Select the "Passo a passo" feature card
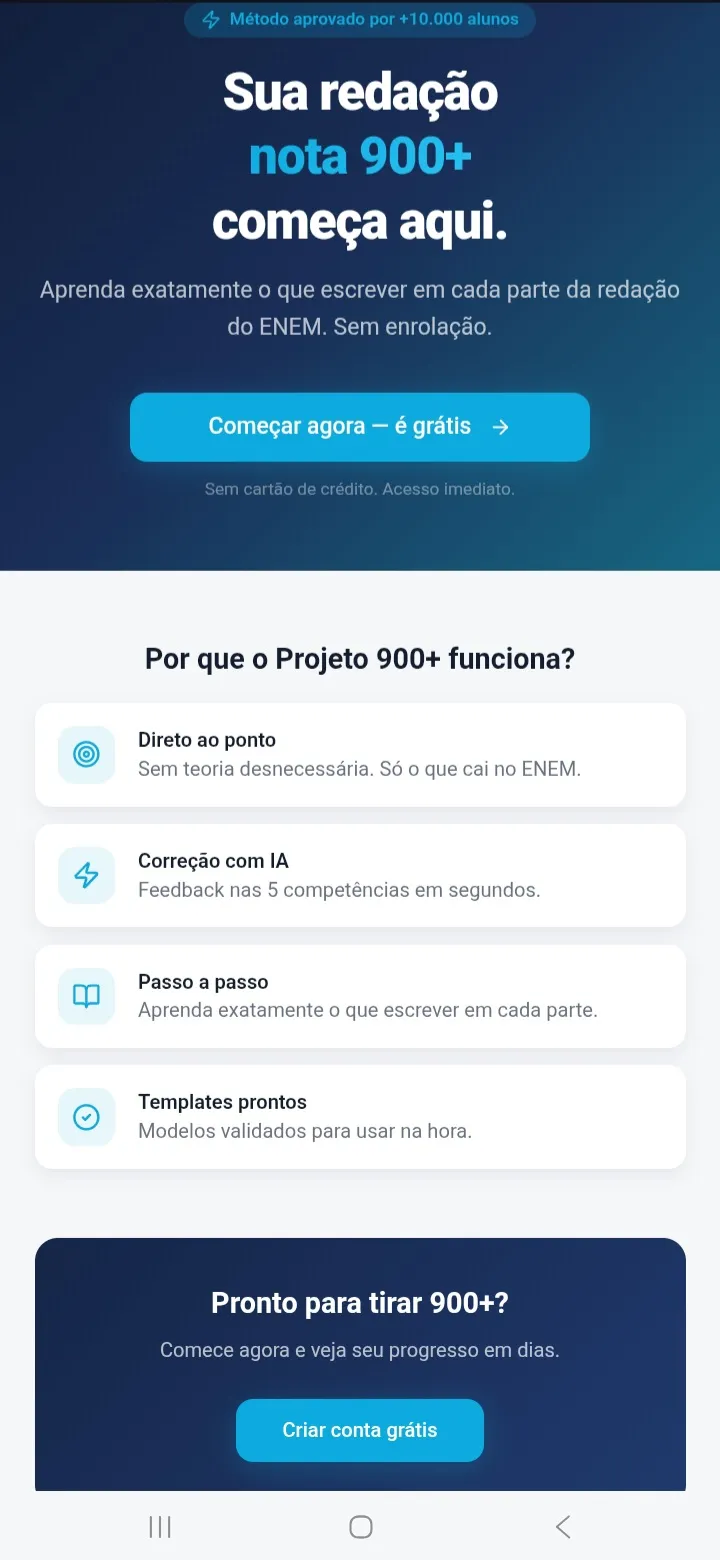The height and width of the screenshot is (1560, 720). coord(360,996)
